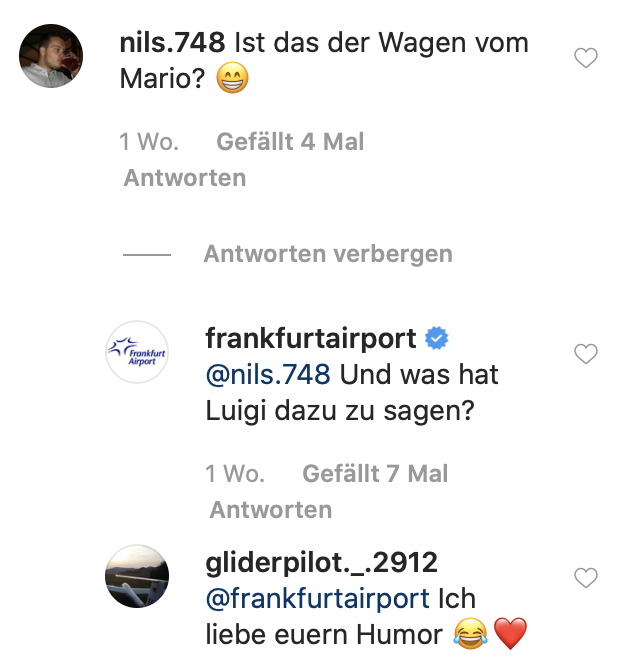Viewport: 620px width, 670px height.
Task: Open gliderpilot._.2912's profile picture
Action: 137,577
